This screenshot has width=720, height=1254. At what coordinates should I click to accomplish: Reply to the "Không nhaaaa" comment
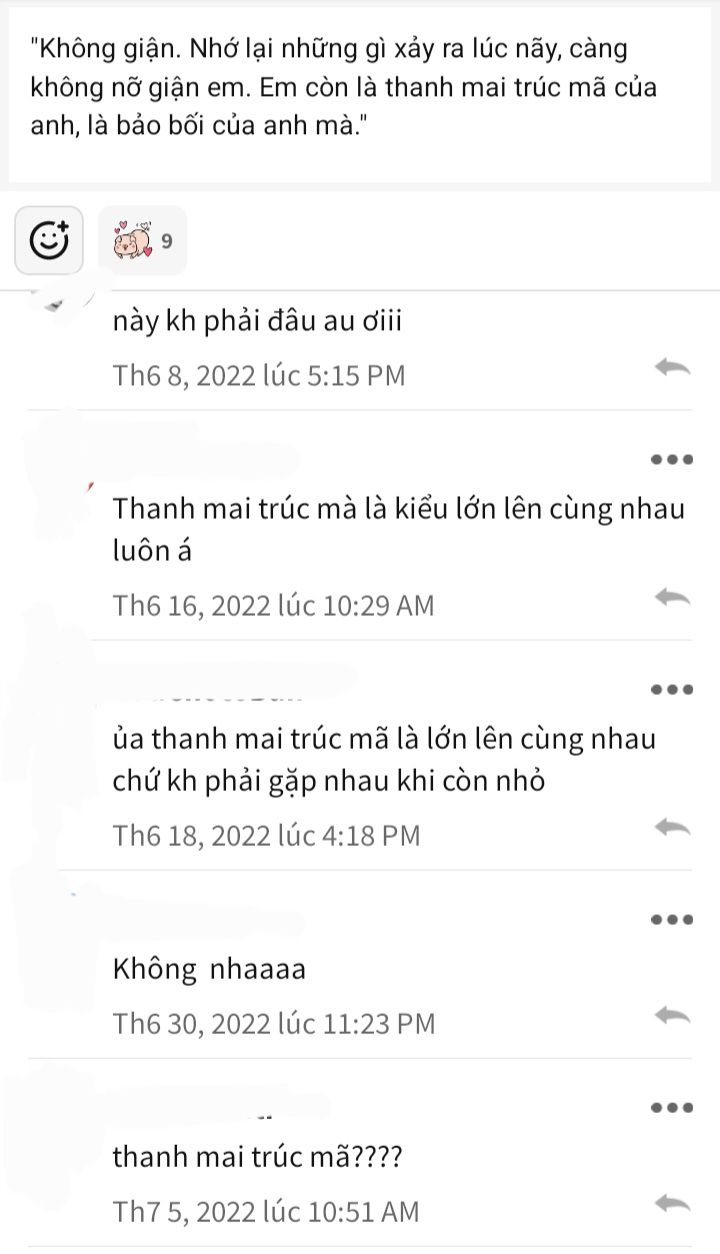coord(672,1015)
